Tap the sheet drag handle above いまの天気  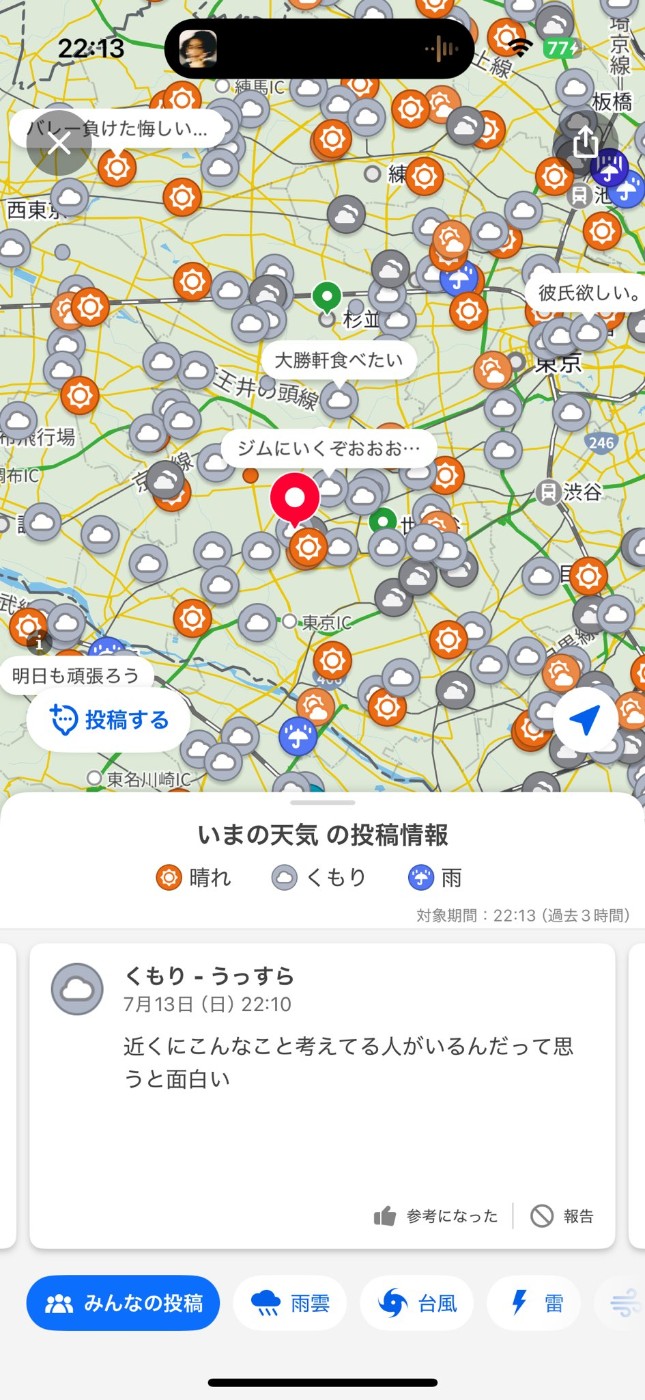click(322, 802)
